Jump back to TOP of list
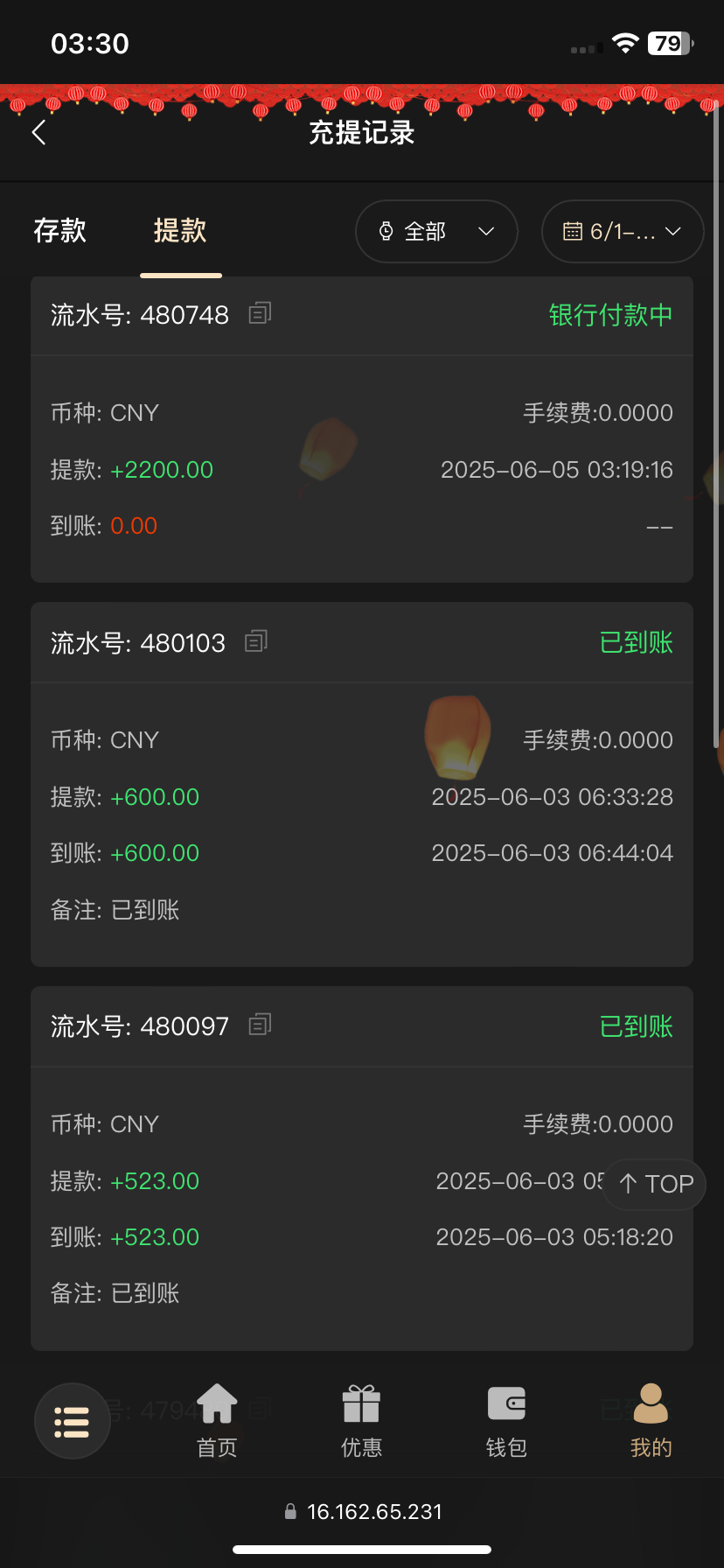This screenshot has height=1568, width=724. 655,1184
